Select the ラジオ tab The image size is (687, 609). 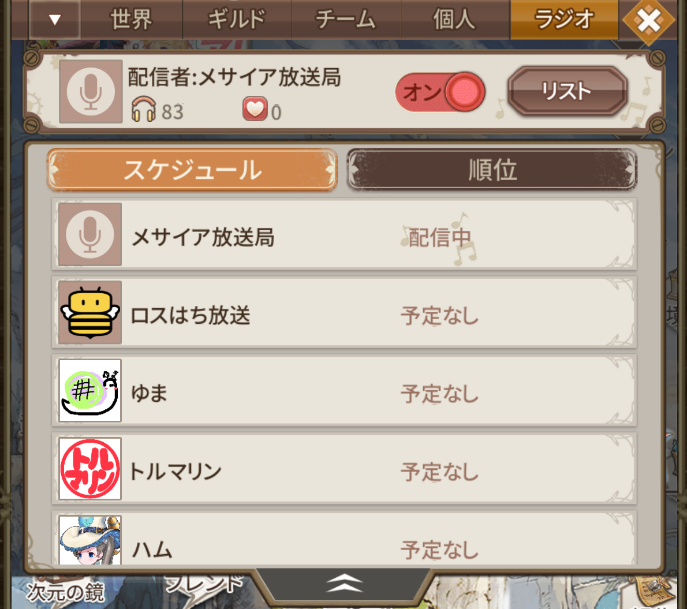(x=561, y=19)
